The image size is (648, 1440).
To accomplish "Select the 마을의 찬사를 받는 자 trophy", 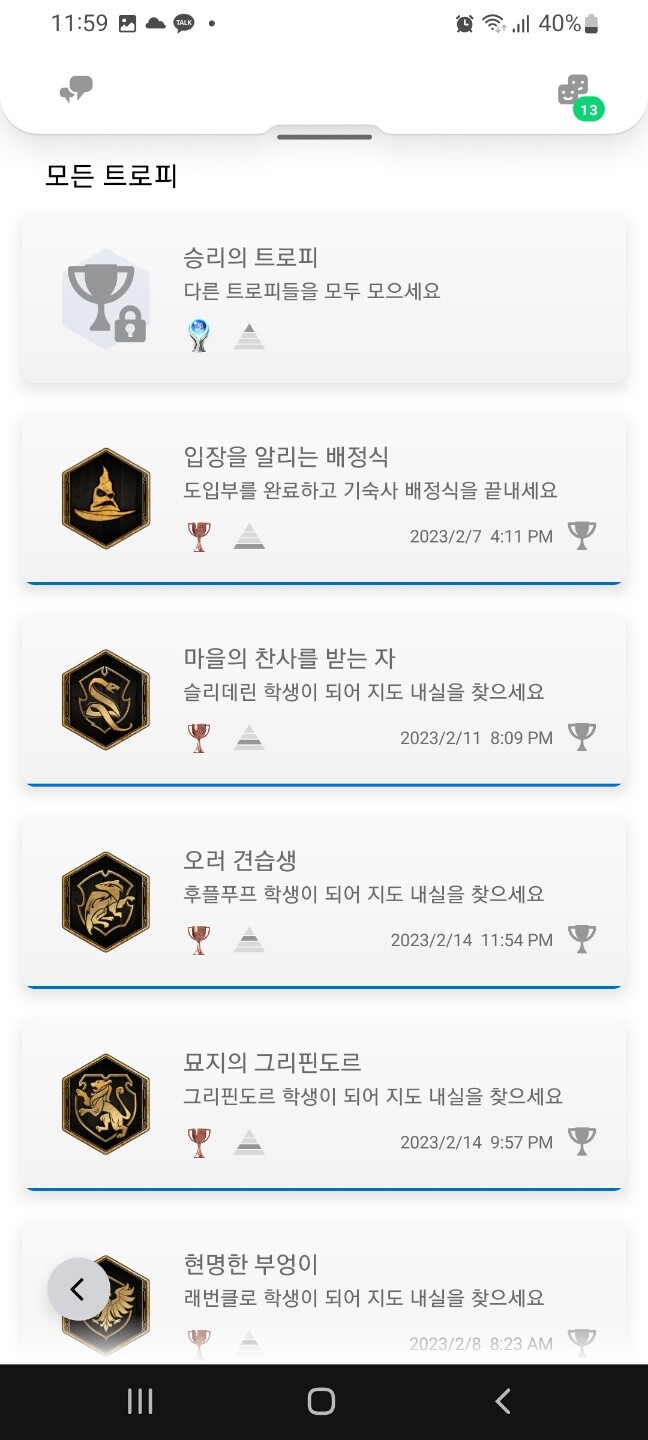I will point(324,700).
